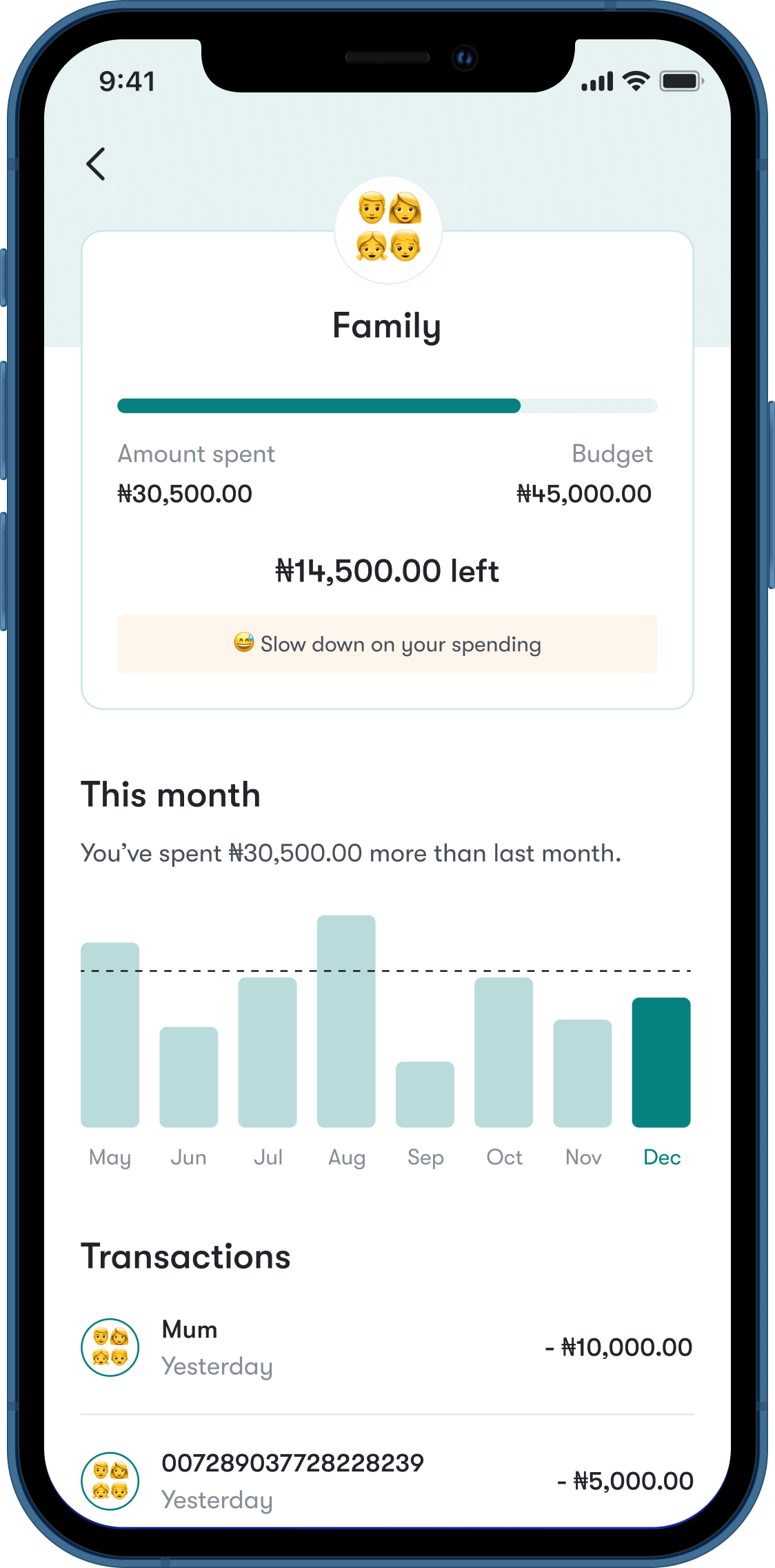Open the Mum transaction from yesterday

(386, 1347)
